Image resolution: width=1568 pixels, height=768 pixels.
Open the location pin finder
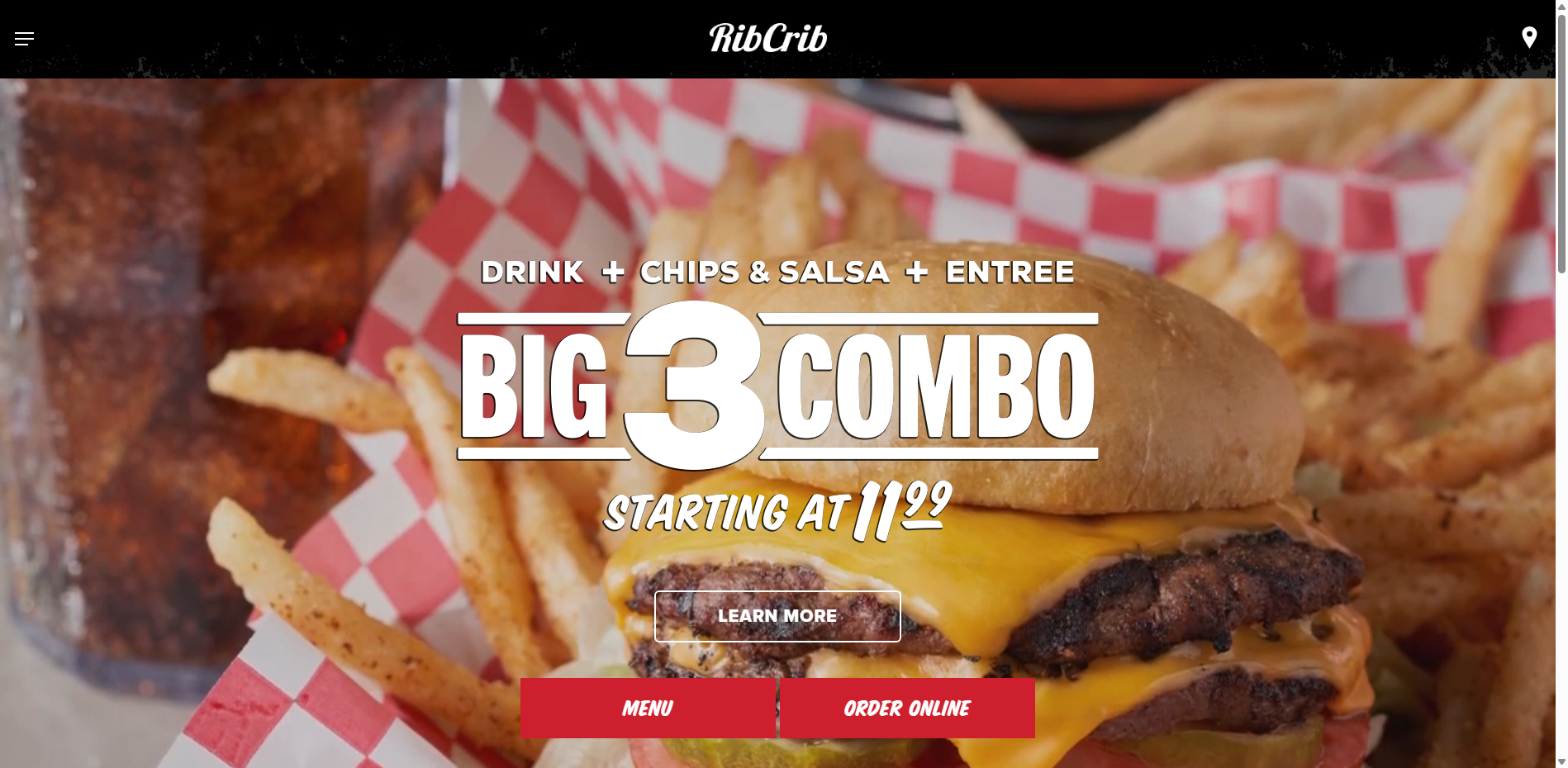(x=1529, y=37)
